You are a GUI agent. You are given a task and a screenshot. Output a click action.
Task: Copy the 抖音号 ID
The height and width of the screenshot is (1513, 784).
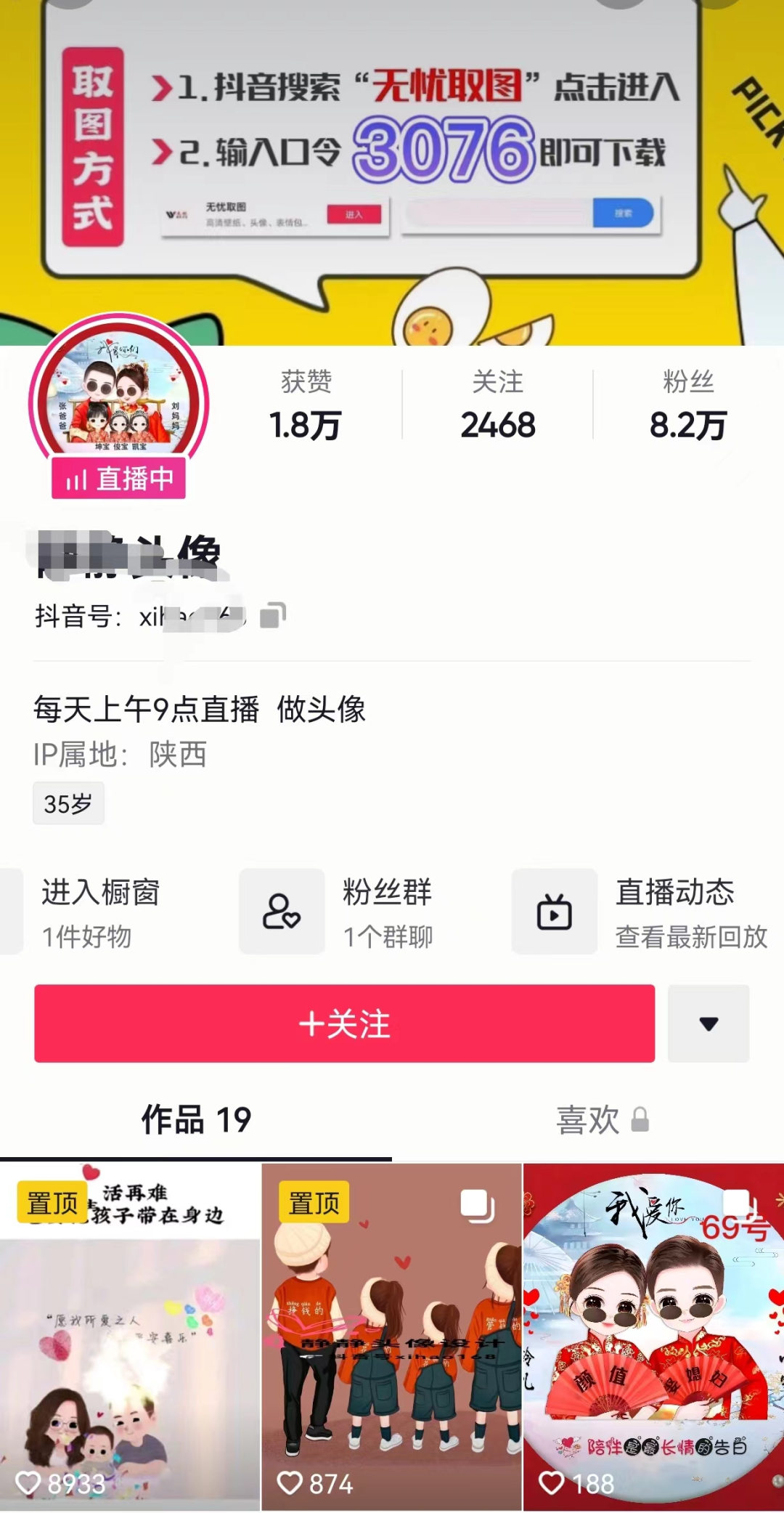(273, 615)
